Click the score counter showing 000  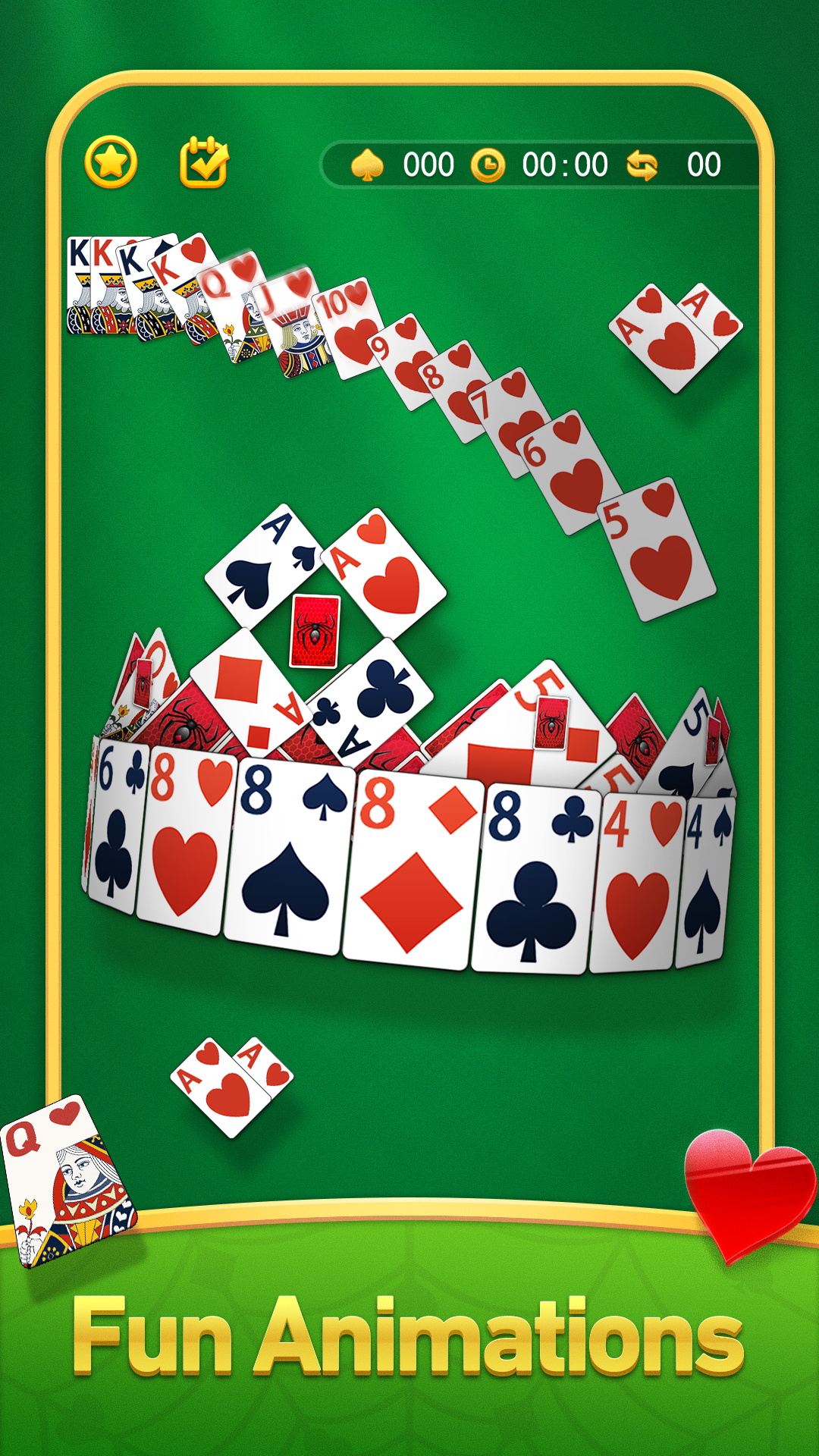tap(427, 162)
